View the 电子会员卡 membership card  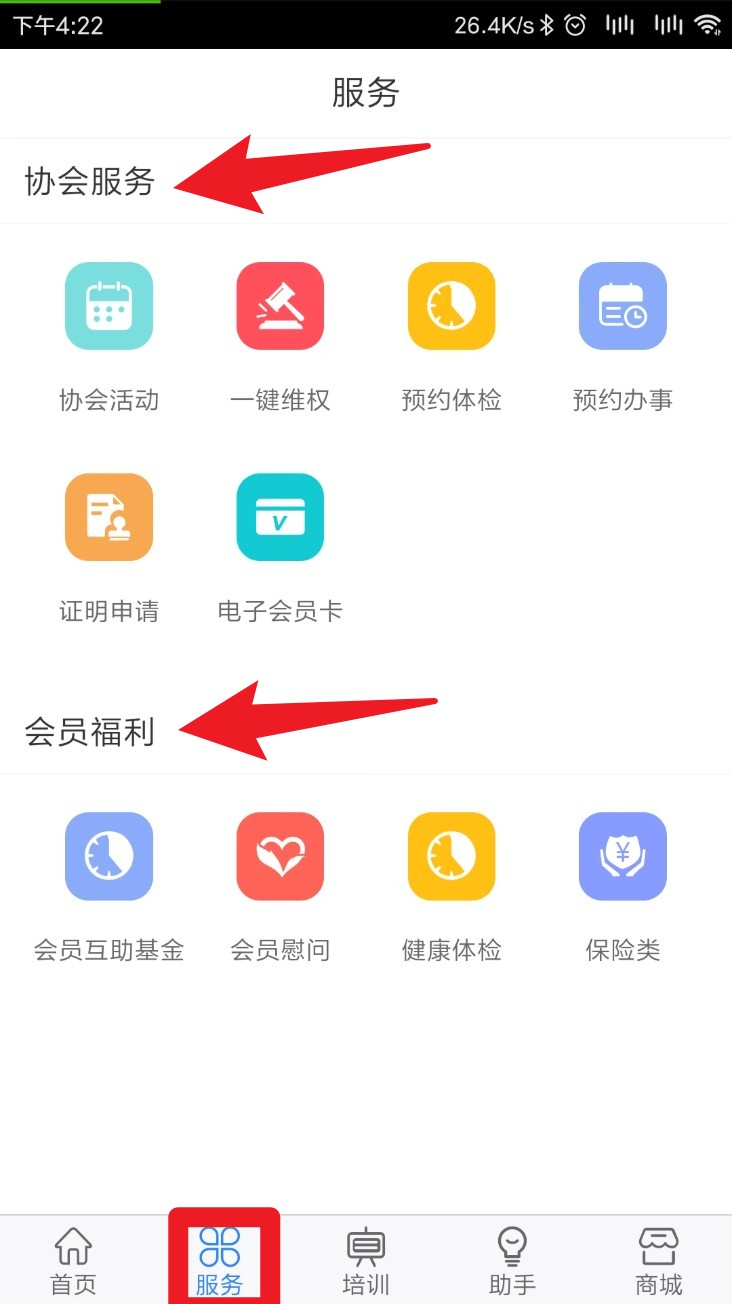click(x=280, y=517)
